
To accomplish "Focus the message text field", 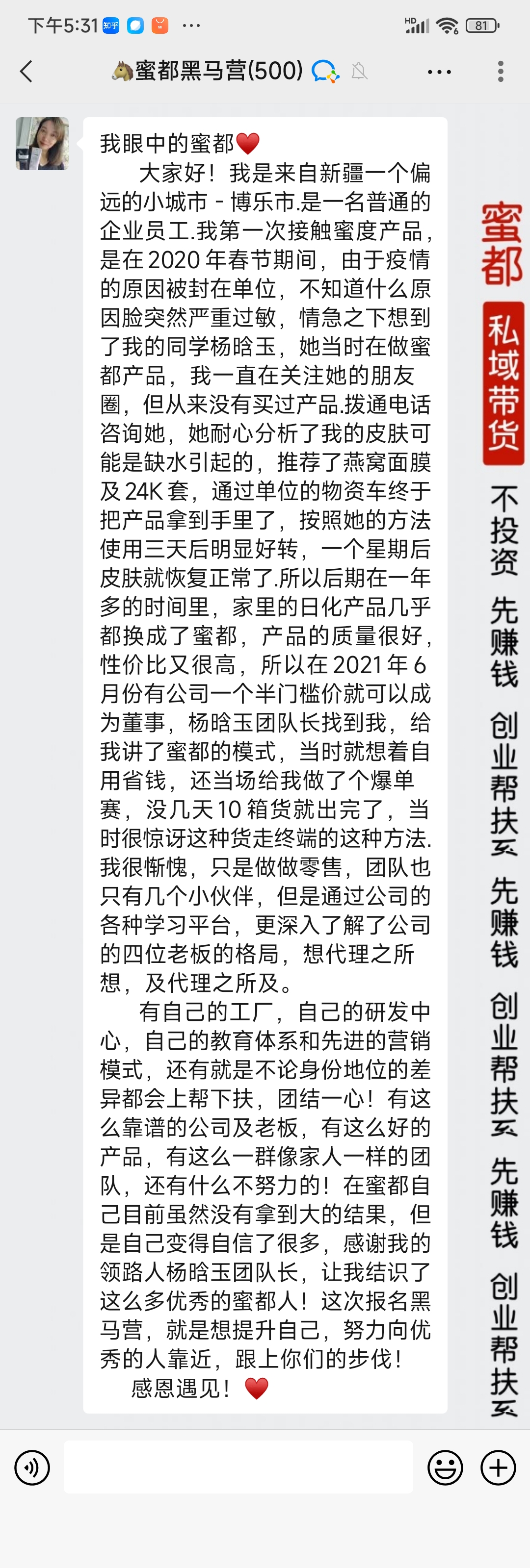I will click(x=238, y=1467).
